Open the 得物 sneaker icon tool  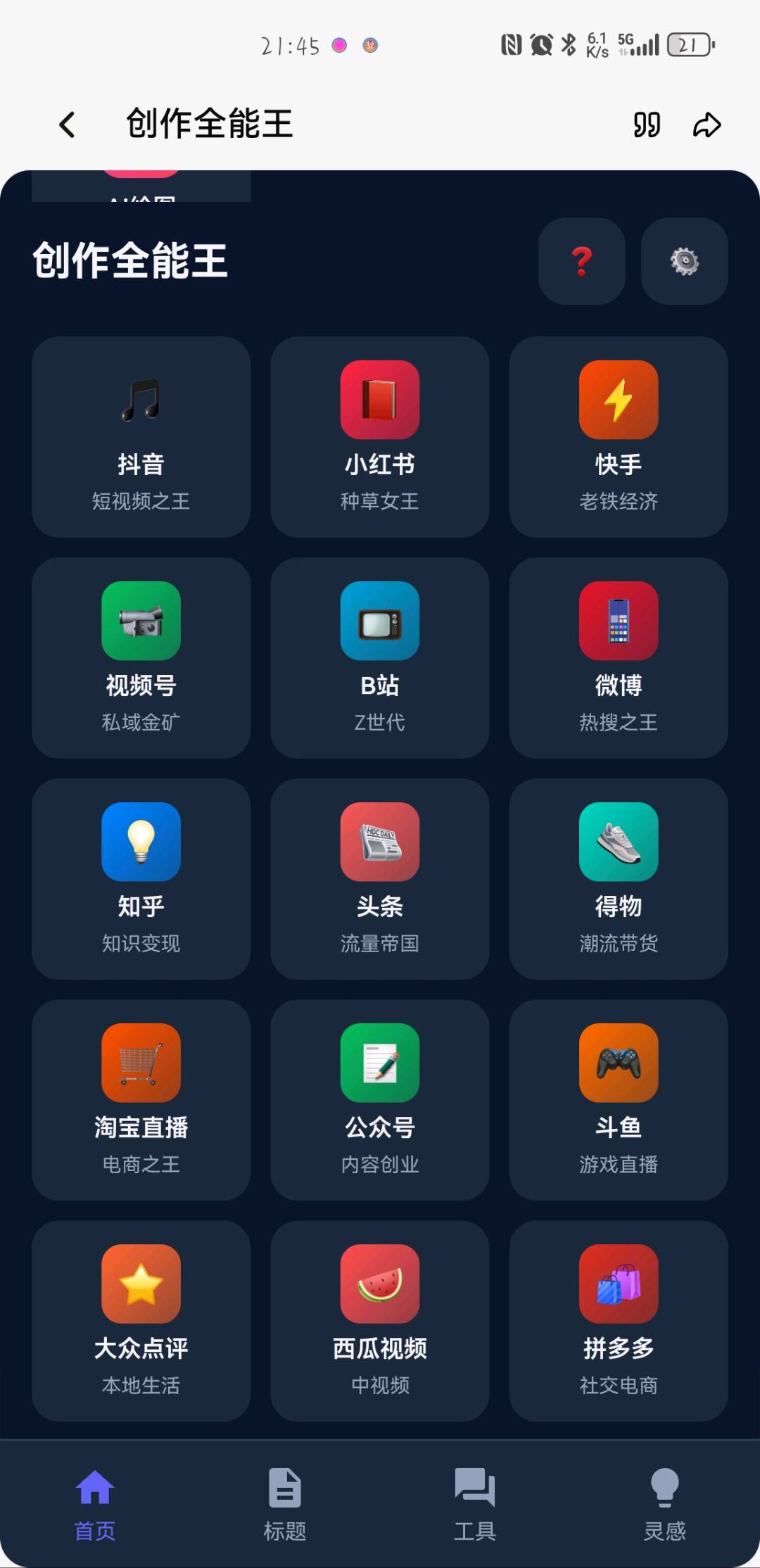coord(618,880)
